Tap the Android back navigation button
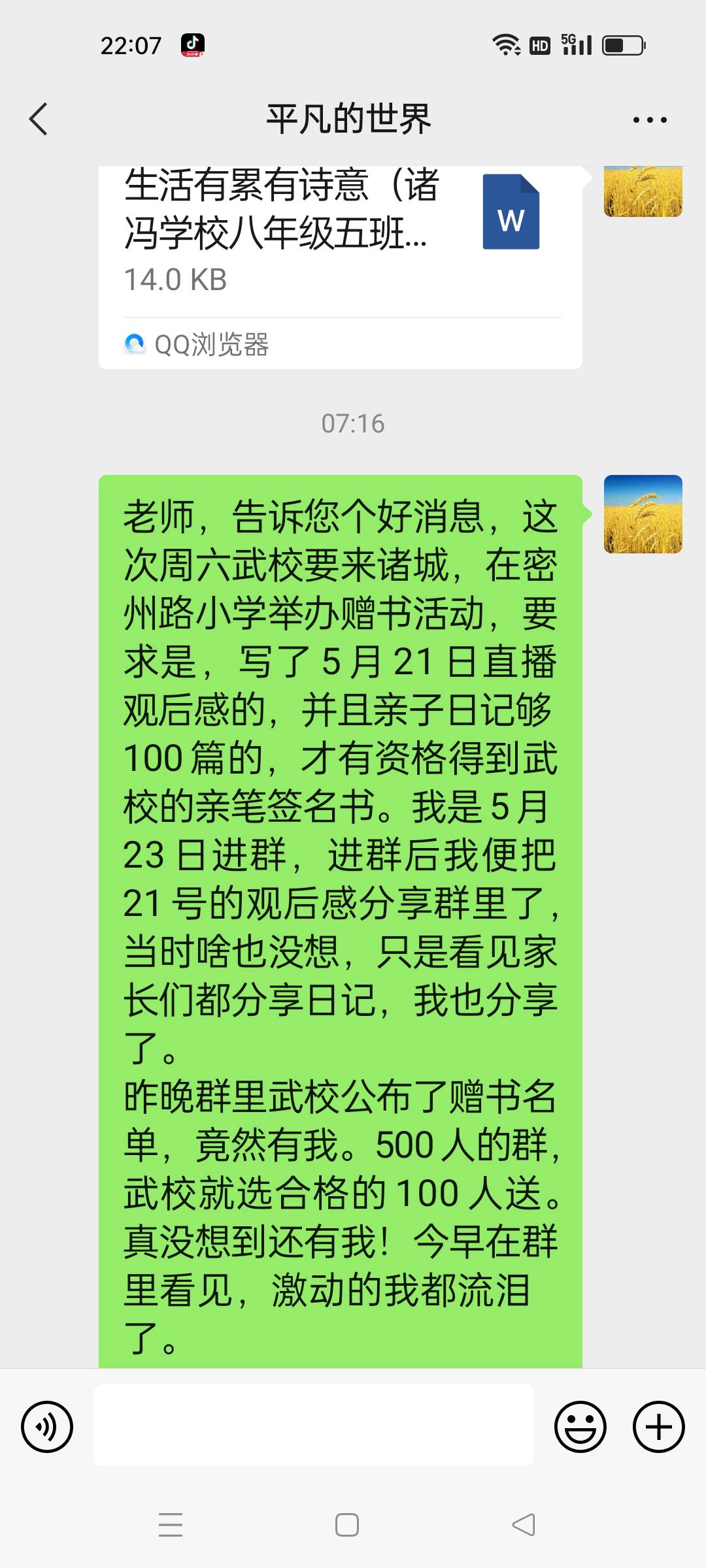Screen dimensions: 706x1568 [x=522, y=1525]
